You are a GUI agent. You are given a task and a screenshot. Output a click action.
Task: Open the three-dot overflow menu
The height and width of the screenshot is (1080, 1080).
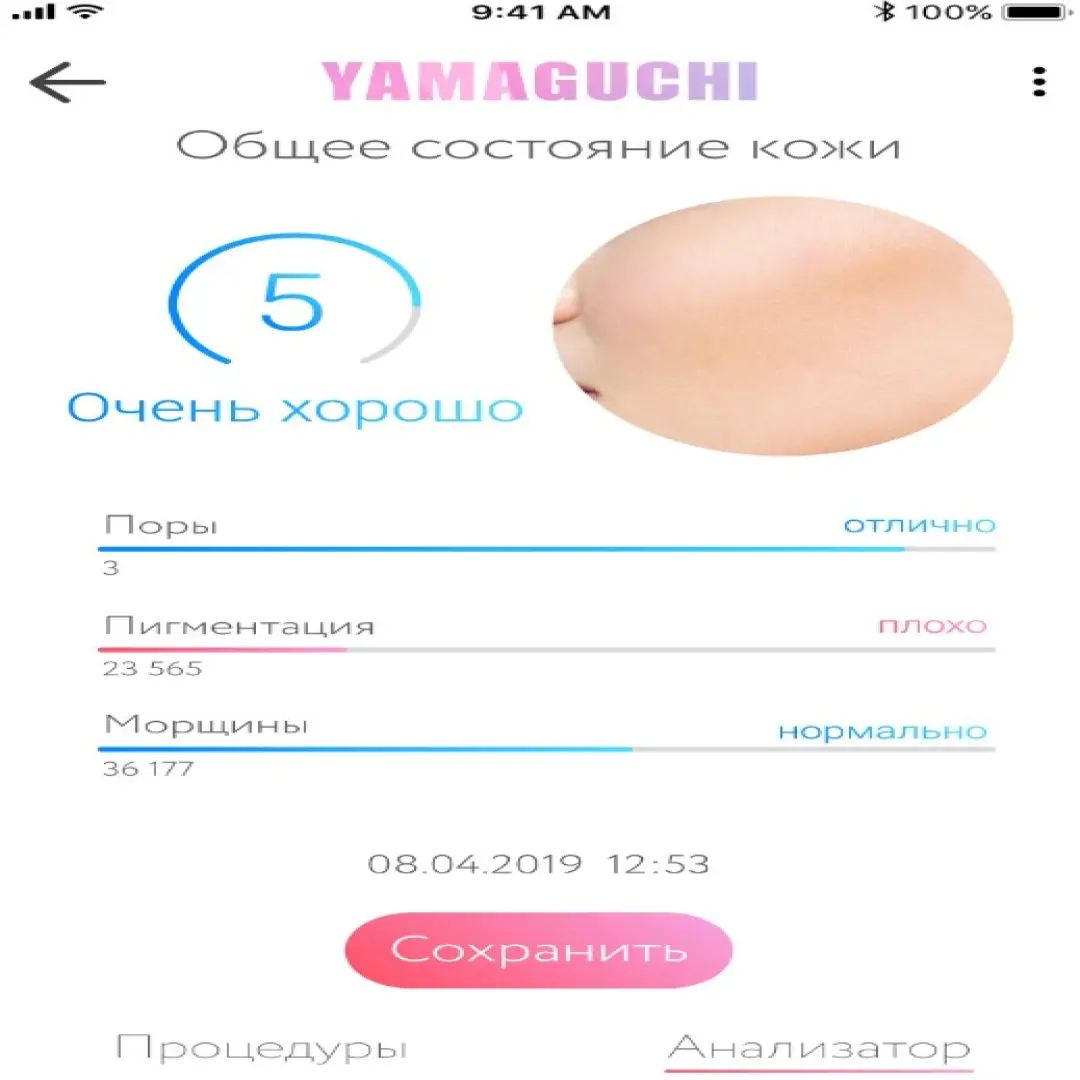(x=1039, y=83)
